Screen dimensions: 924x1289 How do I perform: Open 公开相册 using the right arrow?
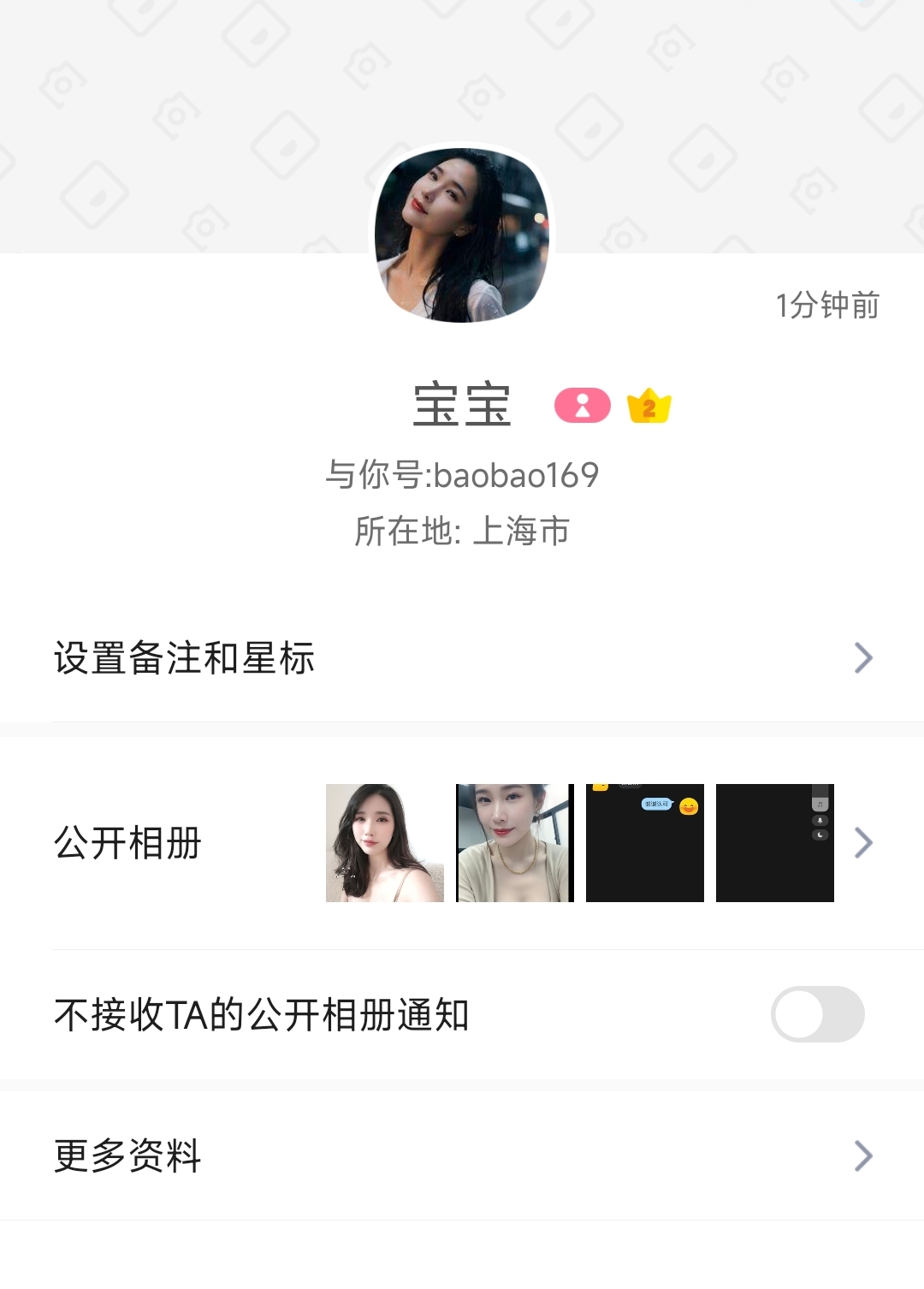865,842
